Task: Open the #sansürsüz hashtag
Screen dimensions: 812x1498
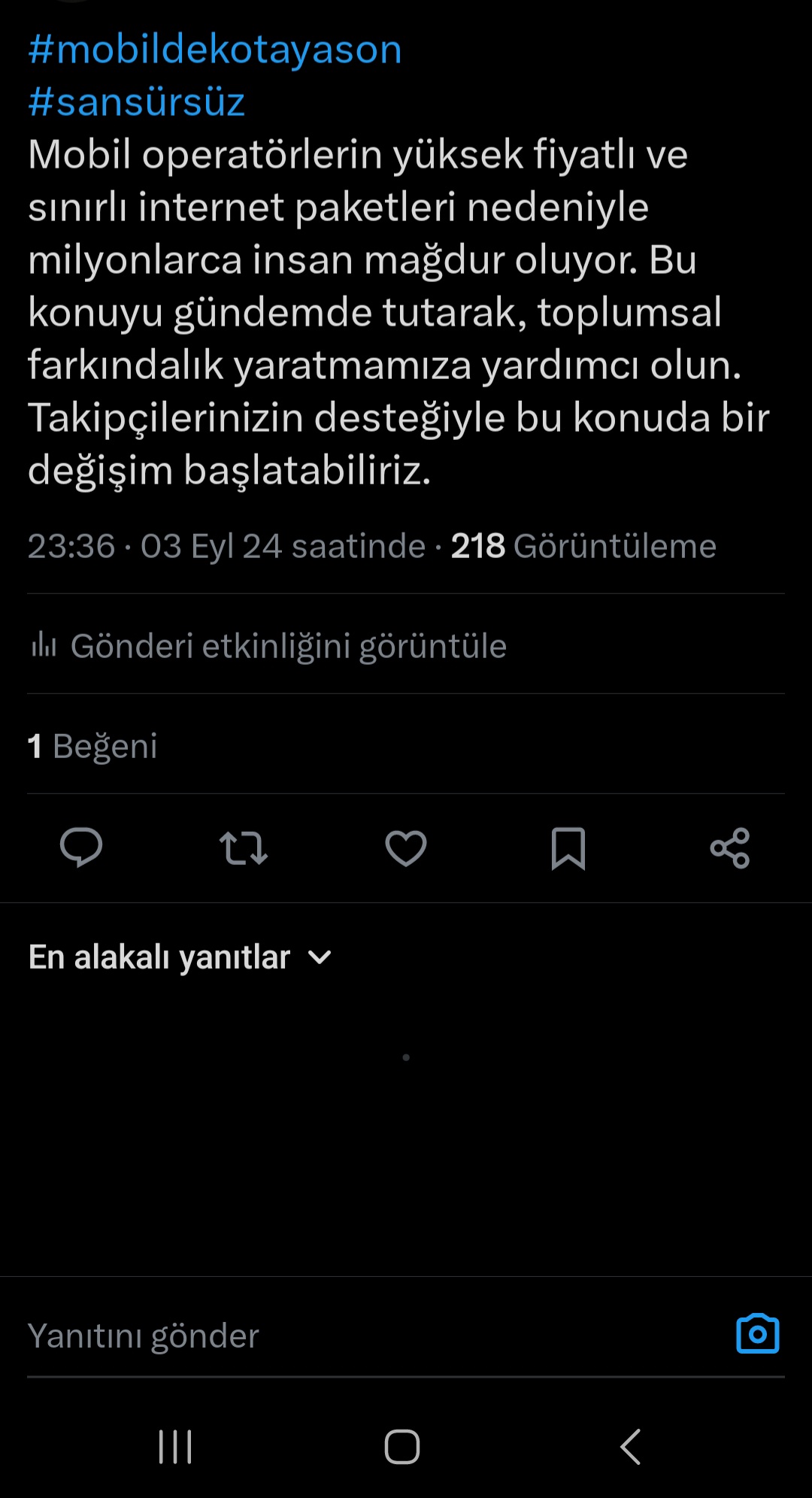Action: point(137,102)
